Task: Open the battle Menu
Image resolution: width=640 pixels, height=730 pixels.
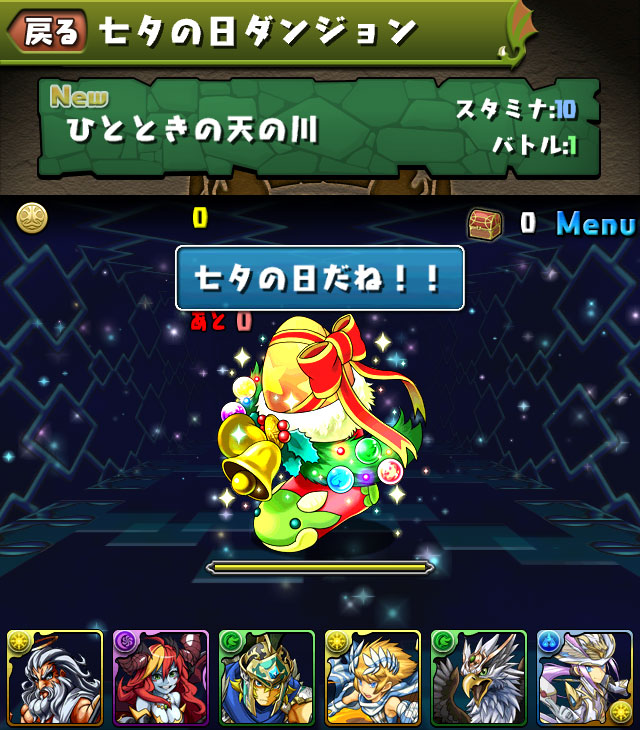Action: point(595,223)
